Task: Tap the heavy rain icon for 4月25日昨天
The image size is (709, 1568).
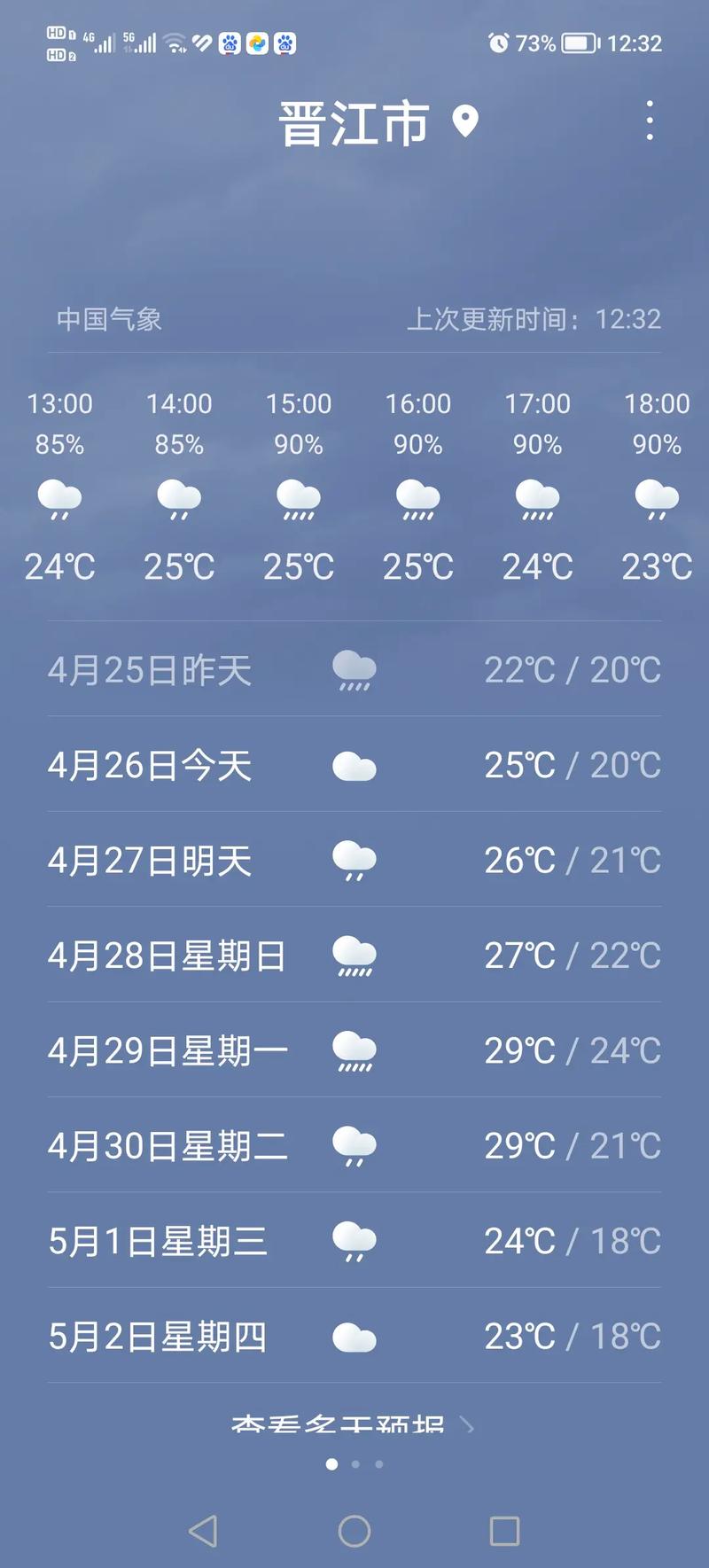Action: click(354, 669)
